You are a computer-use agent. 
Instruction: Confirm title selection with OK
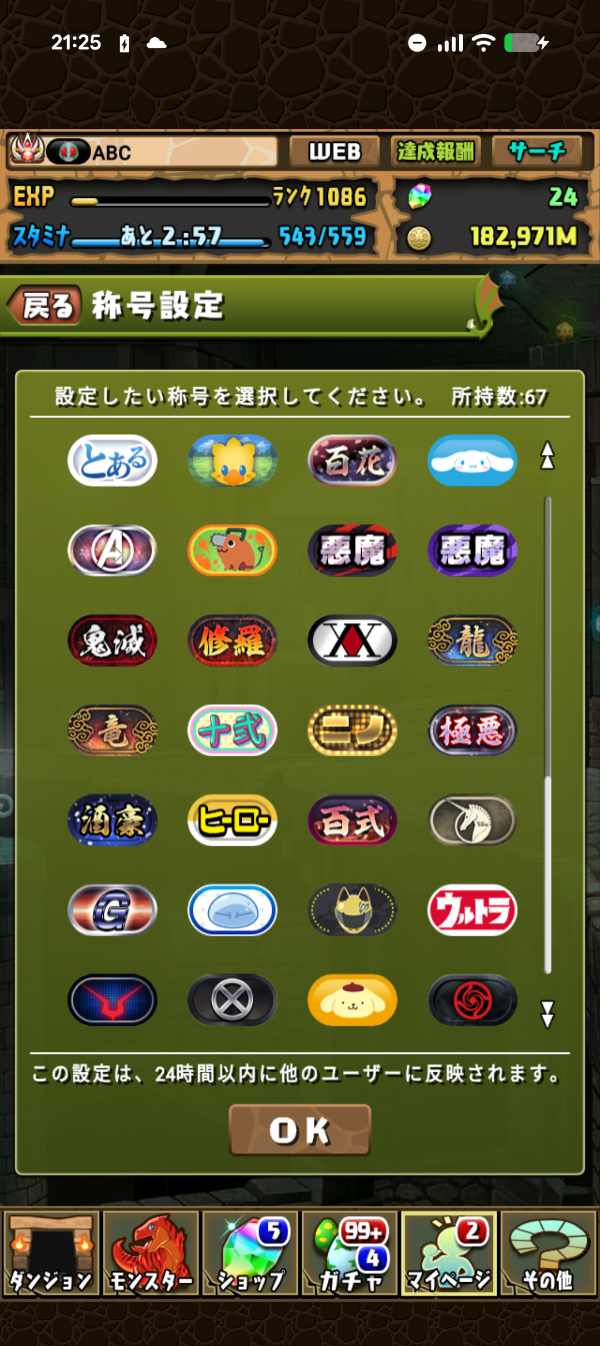(x=300, y=1130)
